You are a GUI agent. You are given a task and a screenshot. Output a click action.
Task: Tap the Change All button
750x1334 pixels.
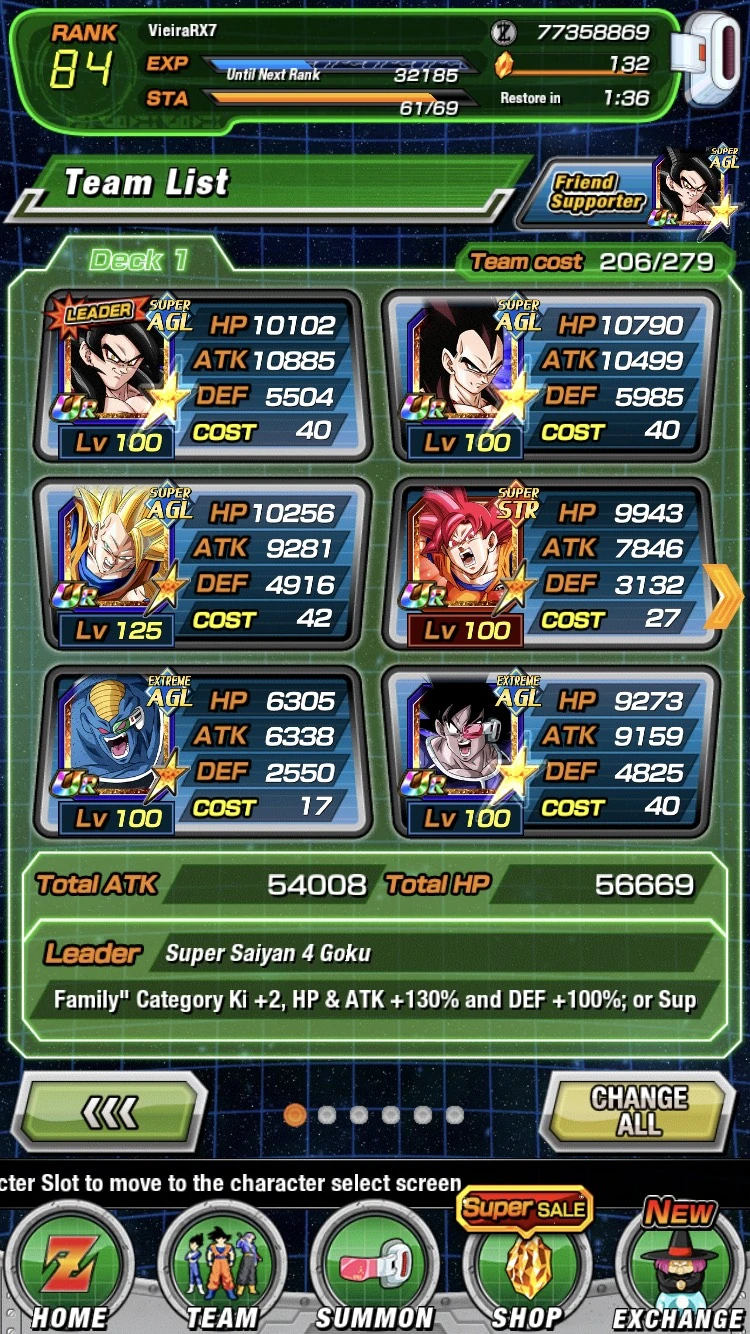coord(638,1111)
